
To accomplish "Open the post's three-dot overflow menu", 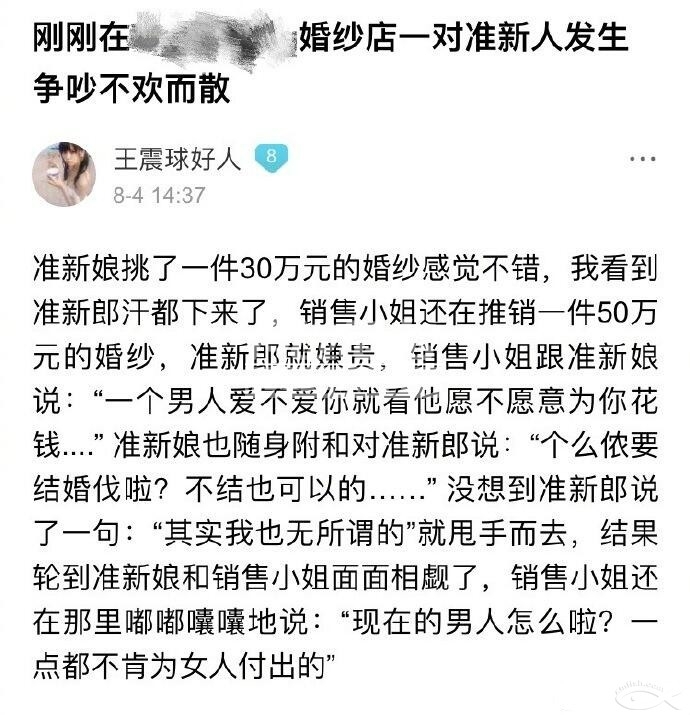I will pos(641,161).
